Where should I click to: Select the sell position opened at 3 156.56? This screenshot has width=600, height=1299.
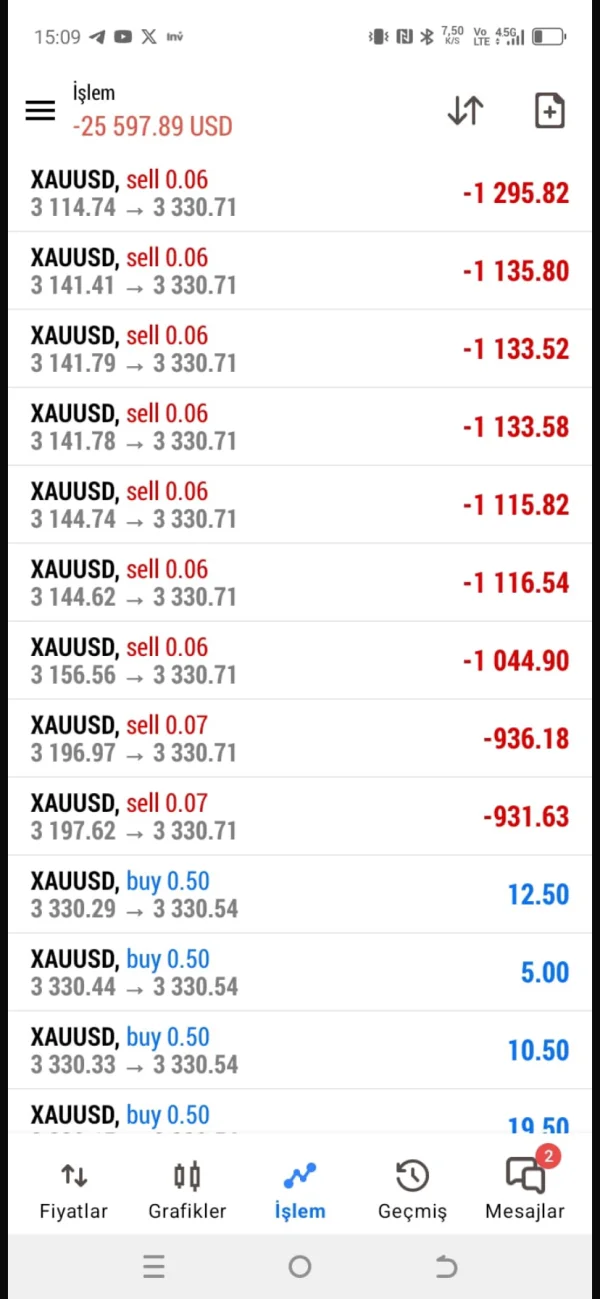coord(300,662)
